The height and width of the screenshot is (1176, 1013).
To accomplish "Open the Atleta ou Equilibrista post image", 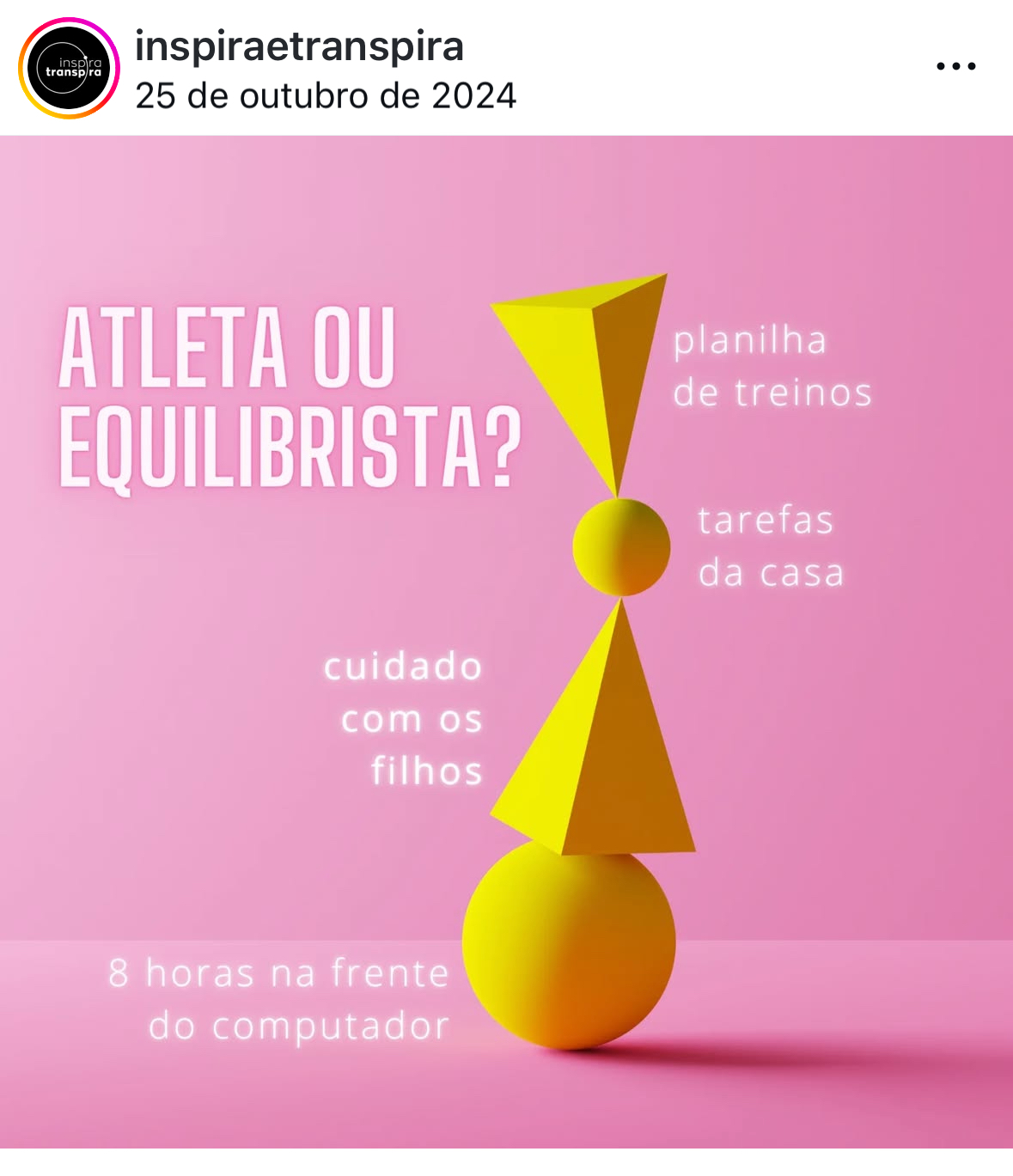I will 506,641.
